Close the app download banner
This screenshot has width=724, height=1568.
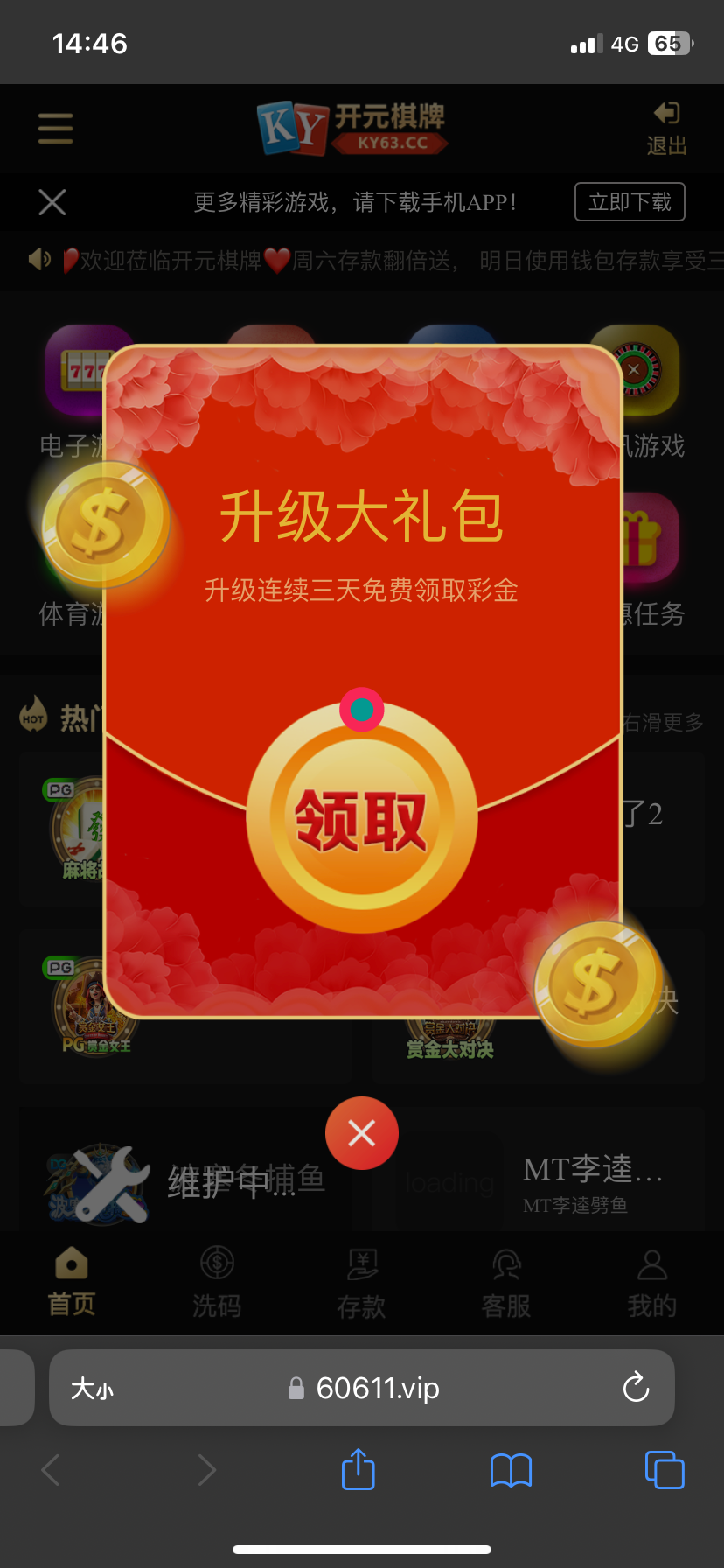point(52,202)
